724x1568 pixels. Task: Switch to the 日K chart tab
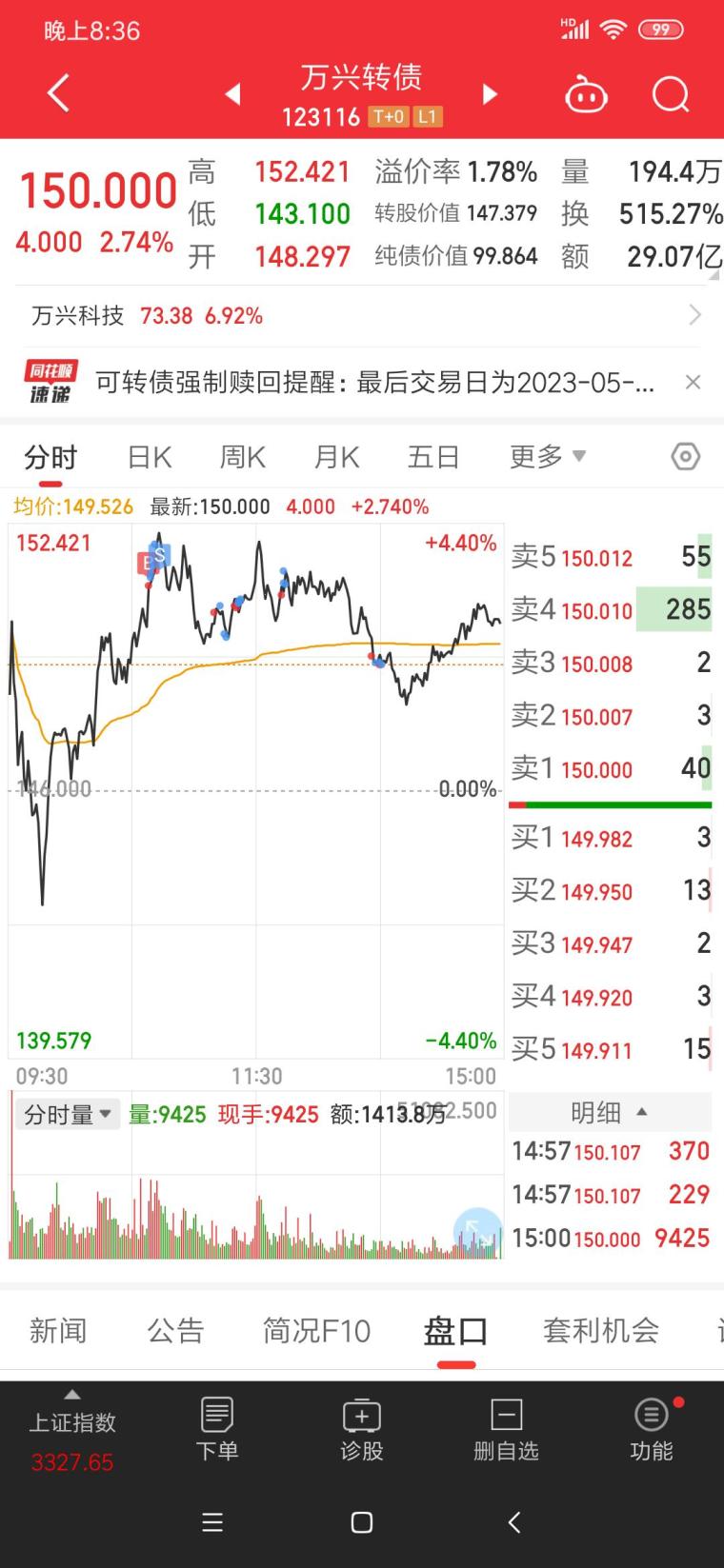pyautogui.click(x=150, y=458)
